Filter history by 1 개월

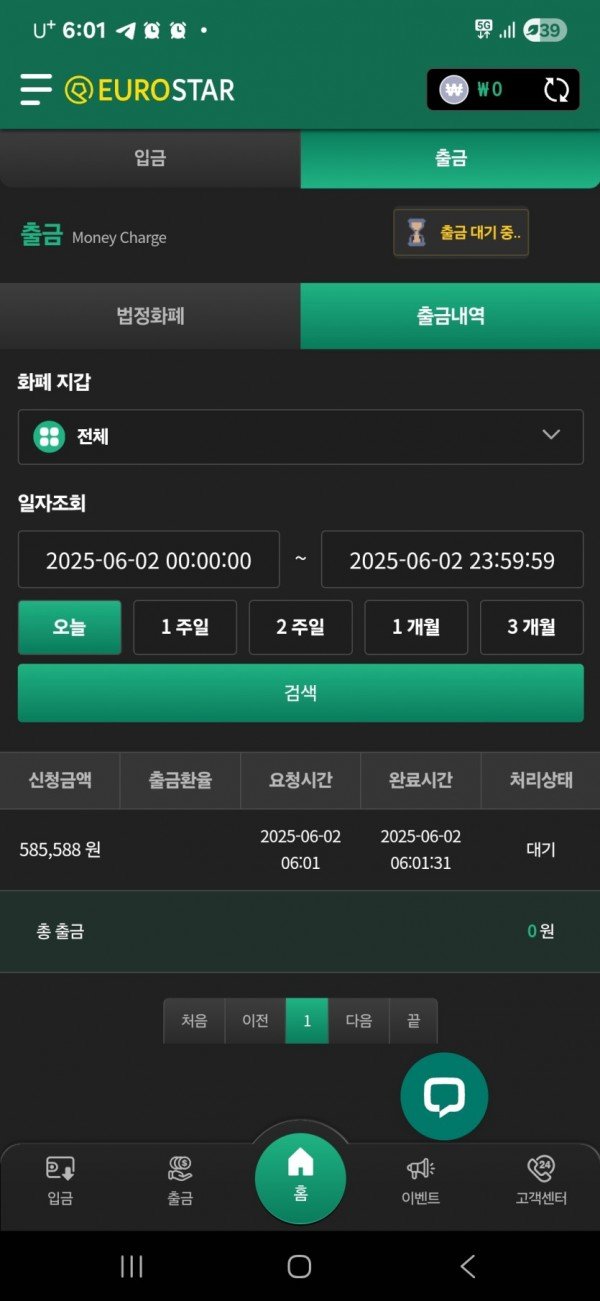[x=416, y=627]
